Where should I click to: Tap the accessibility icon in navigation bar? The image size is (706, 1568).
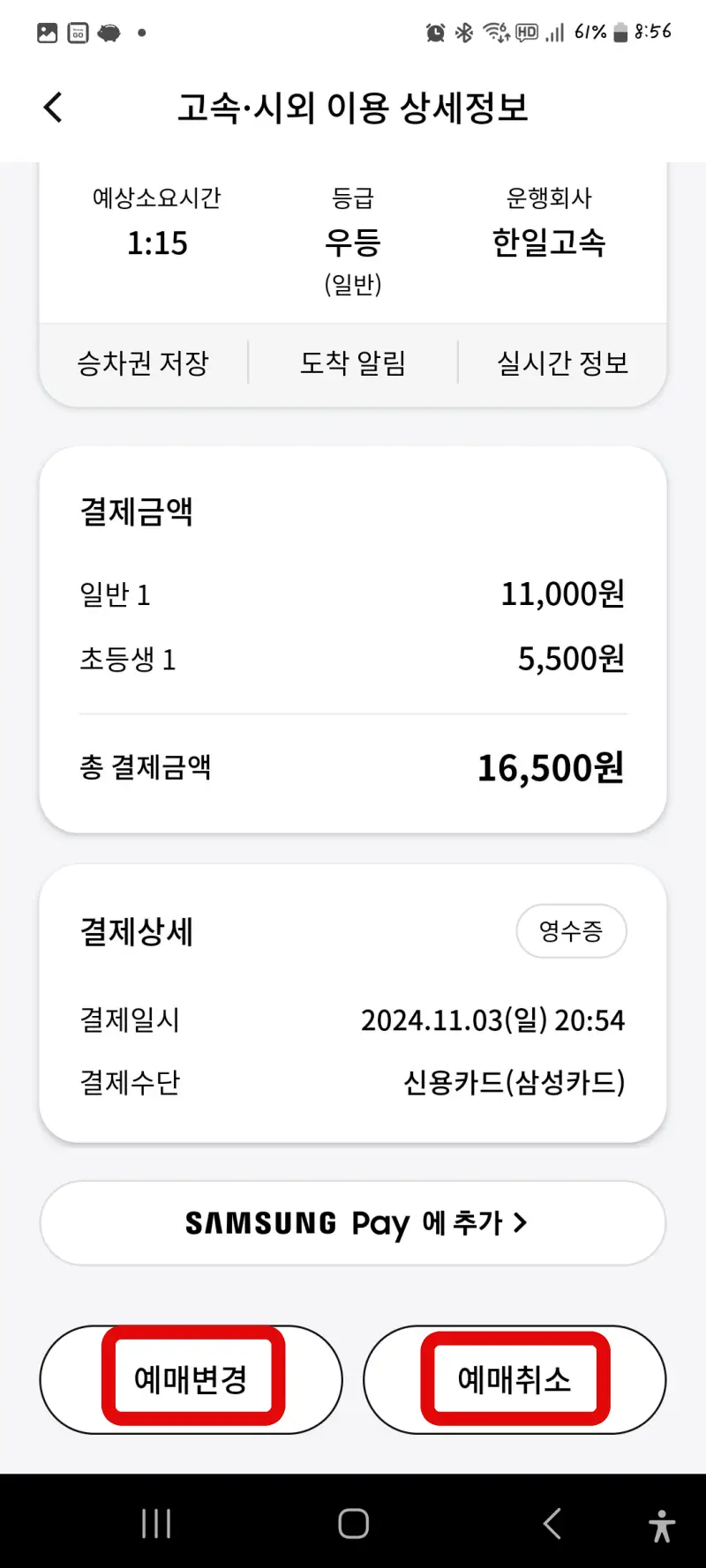662,1521
